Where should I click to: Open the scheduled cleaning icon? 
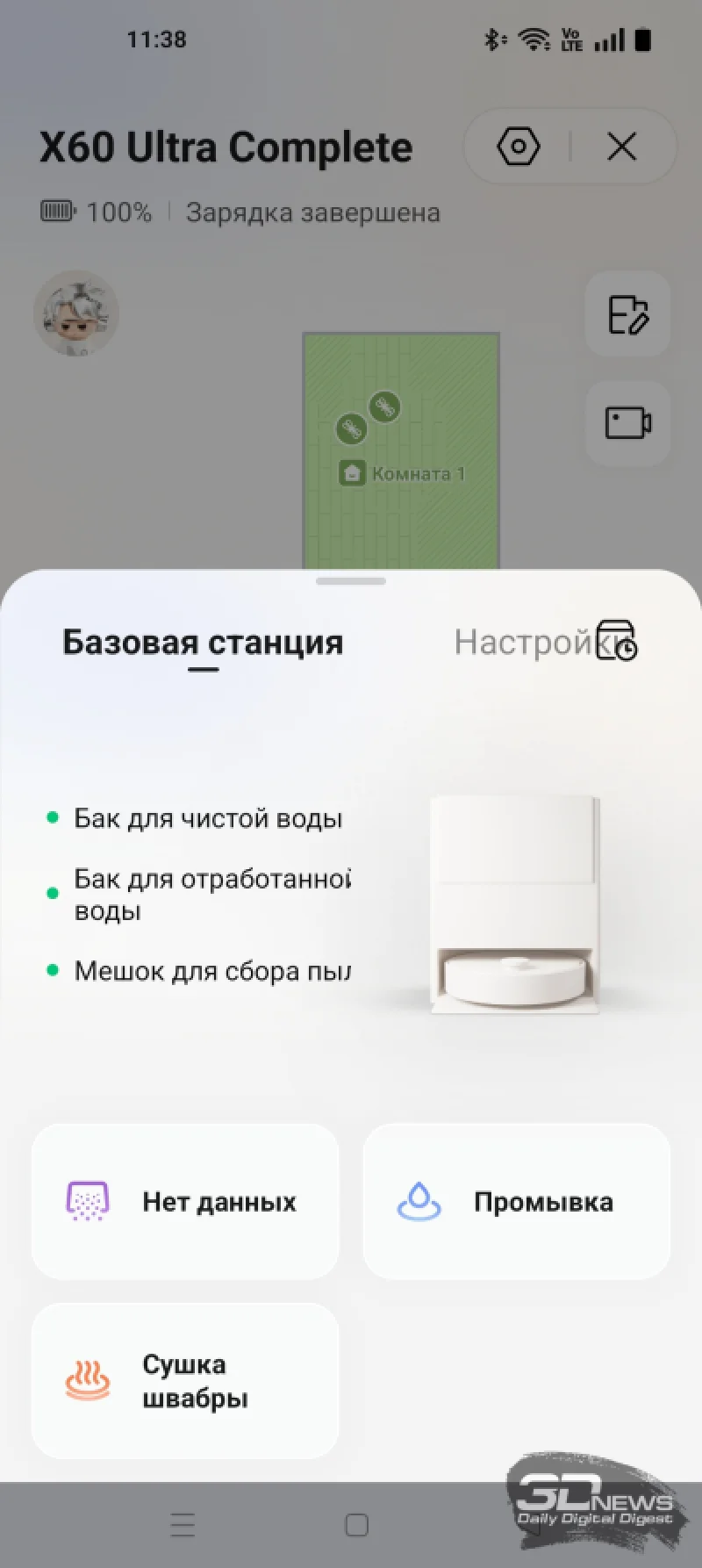point(617,641)
